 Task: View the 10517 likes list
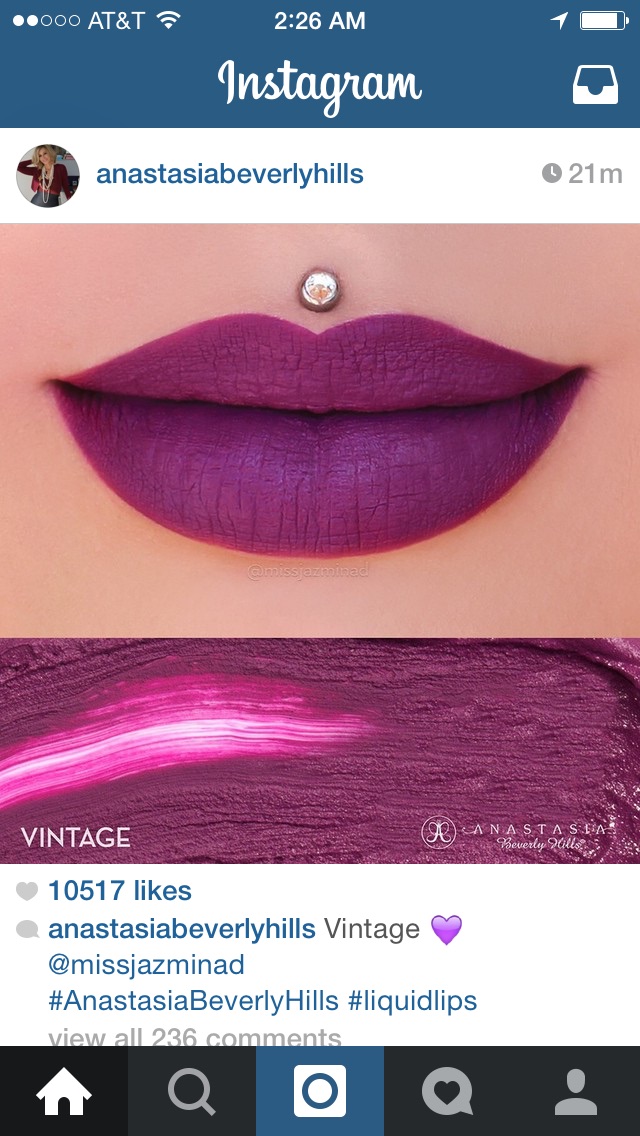pos(119,891)
